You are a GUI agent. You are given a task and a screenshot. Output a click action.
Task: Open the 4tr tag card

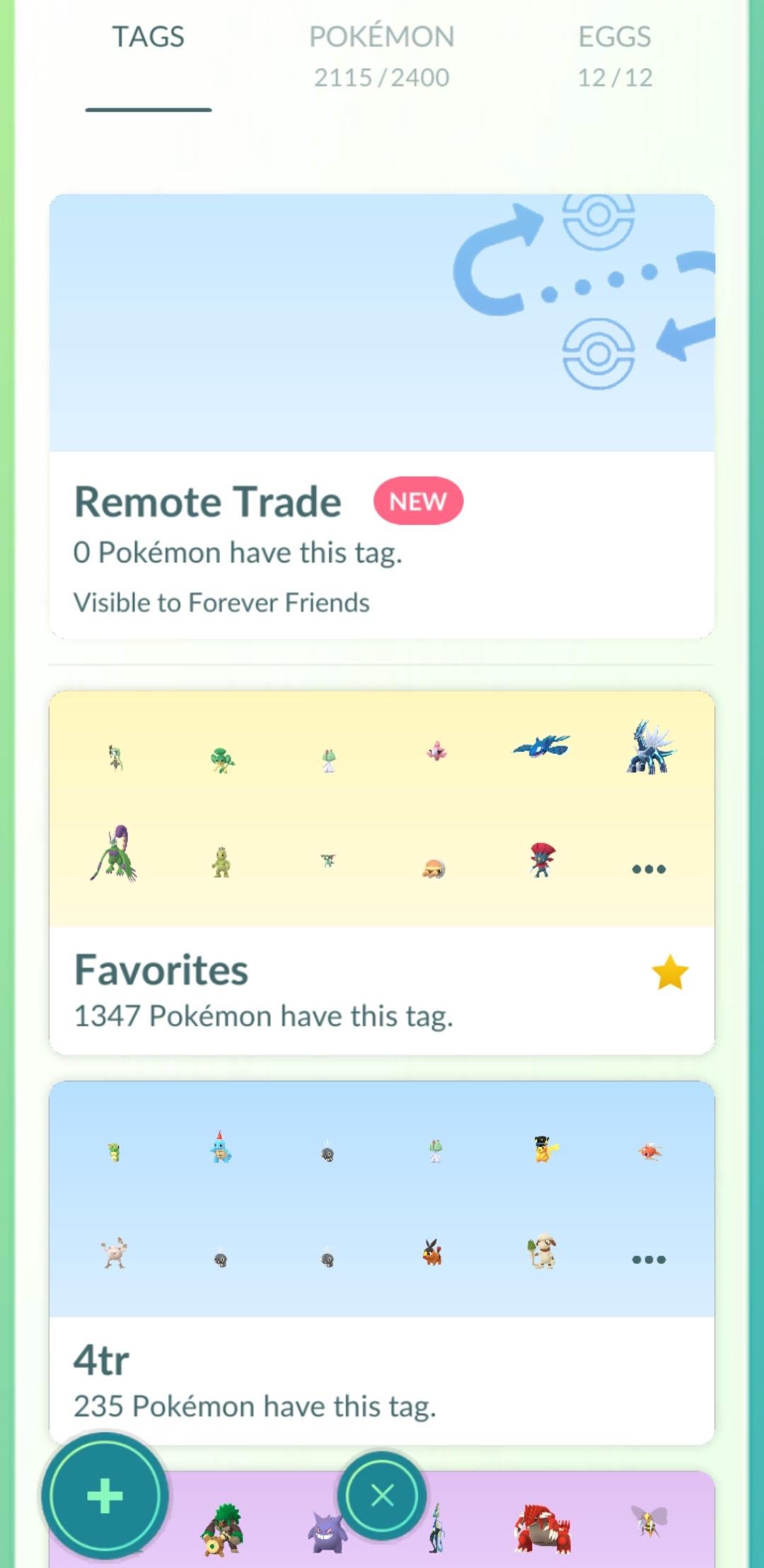[x=381, y=1262]
